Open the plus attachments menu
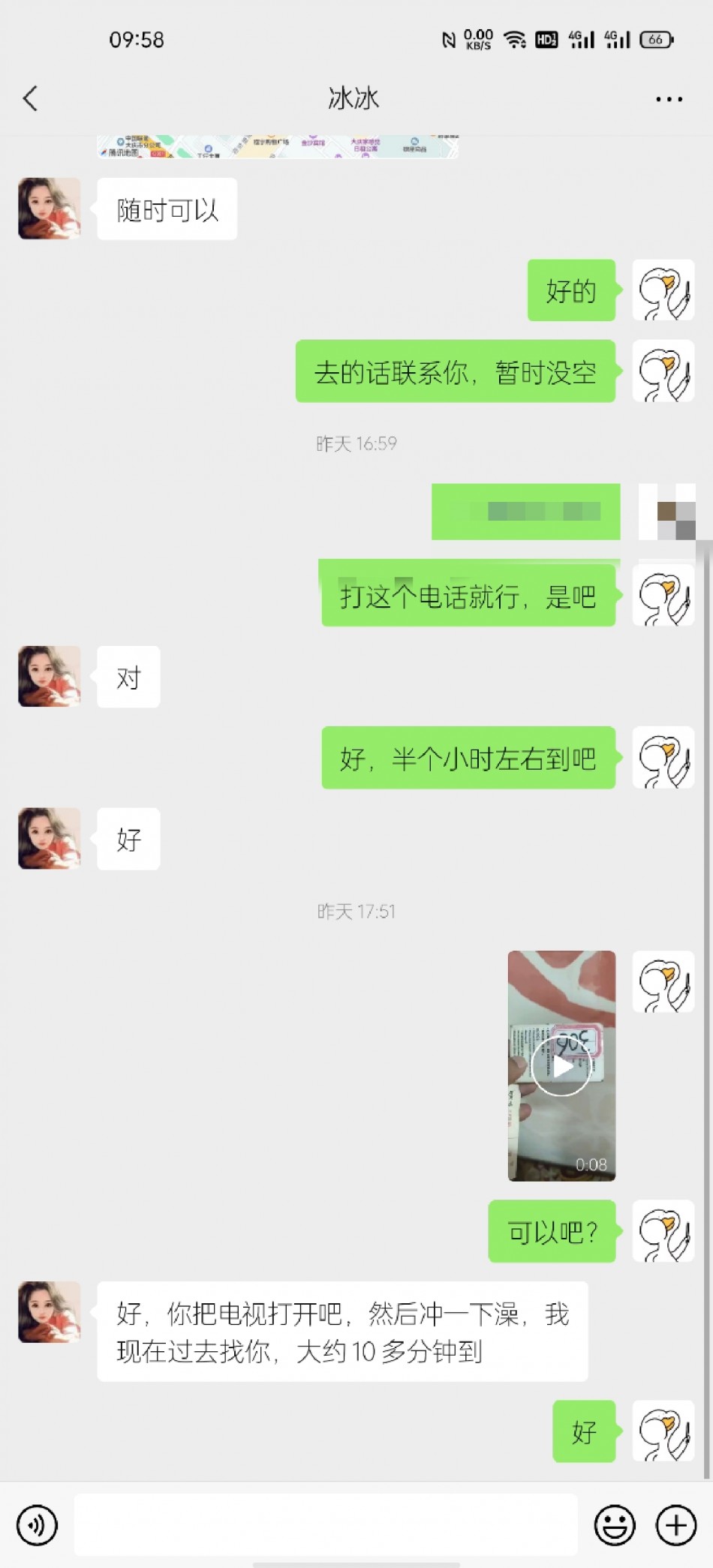Screen dimensions: 713x1568 (676, 1525)
